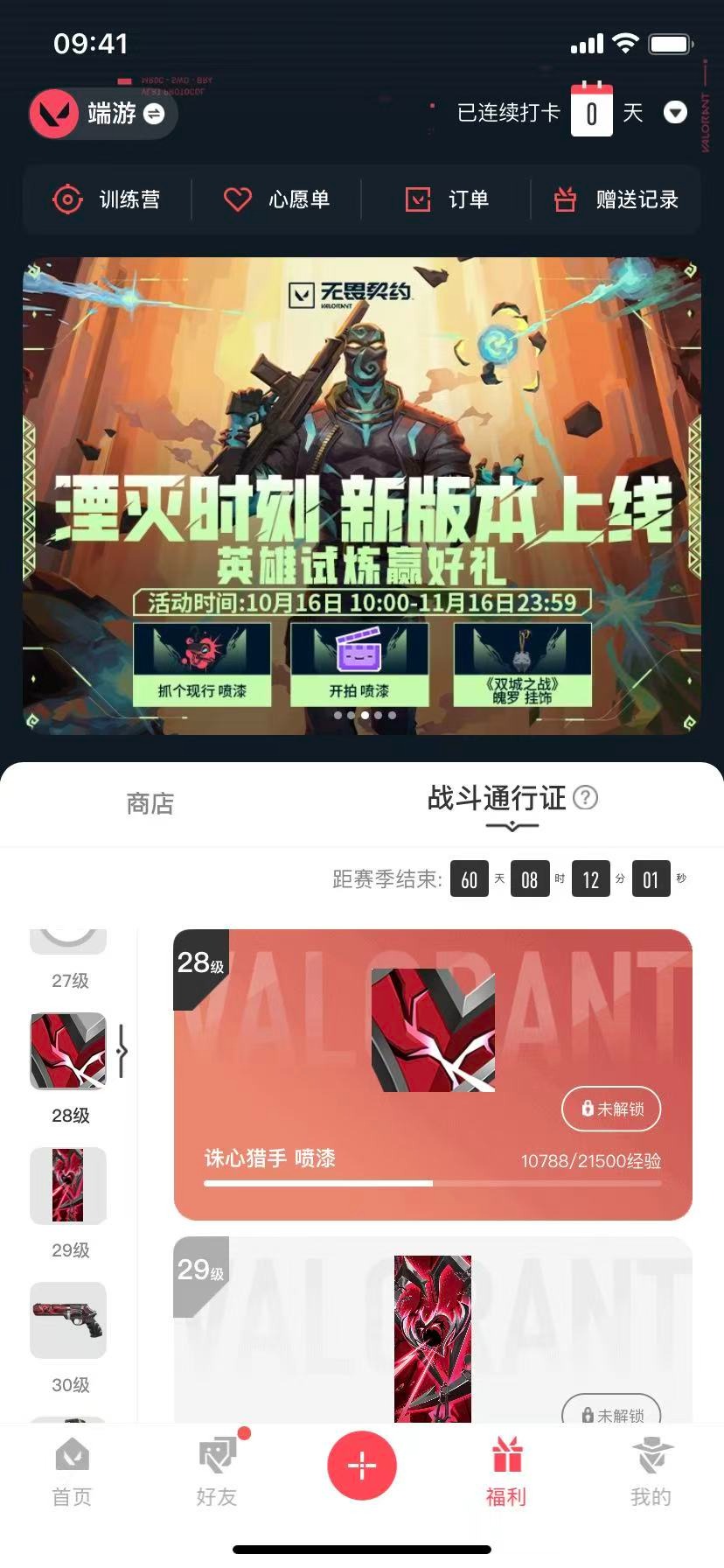
Task: Tap the battle pass help question mark
Action: (x=585, y=797)
